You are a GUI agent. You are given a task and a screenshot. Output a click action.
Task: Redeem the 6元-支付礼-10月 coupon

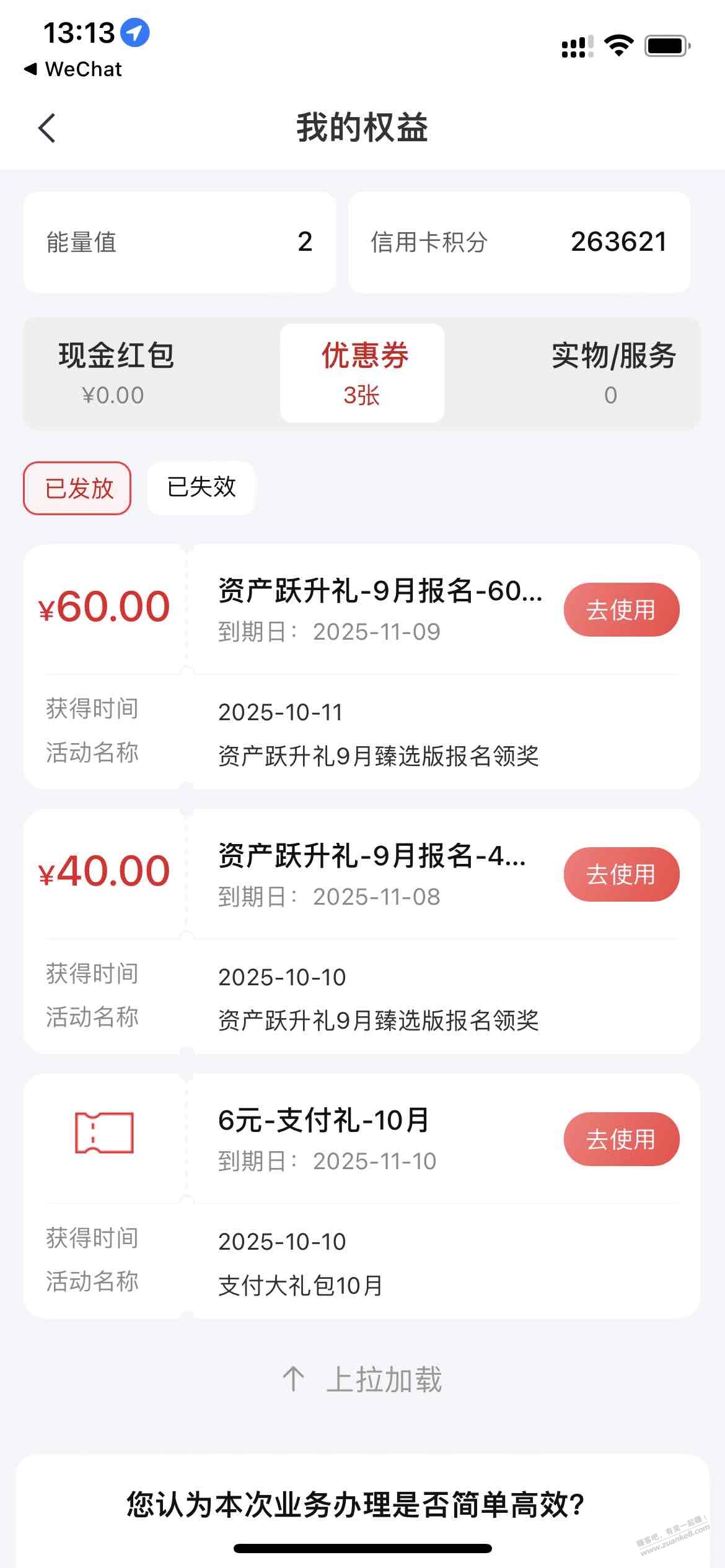tap(621, 1139)
